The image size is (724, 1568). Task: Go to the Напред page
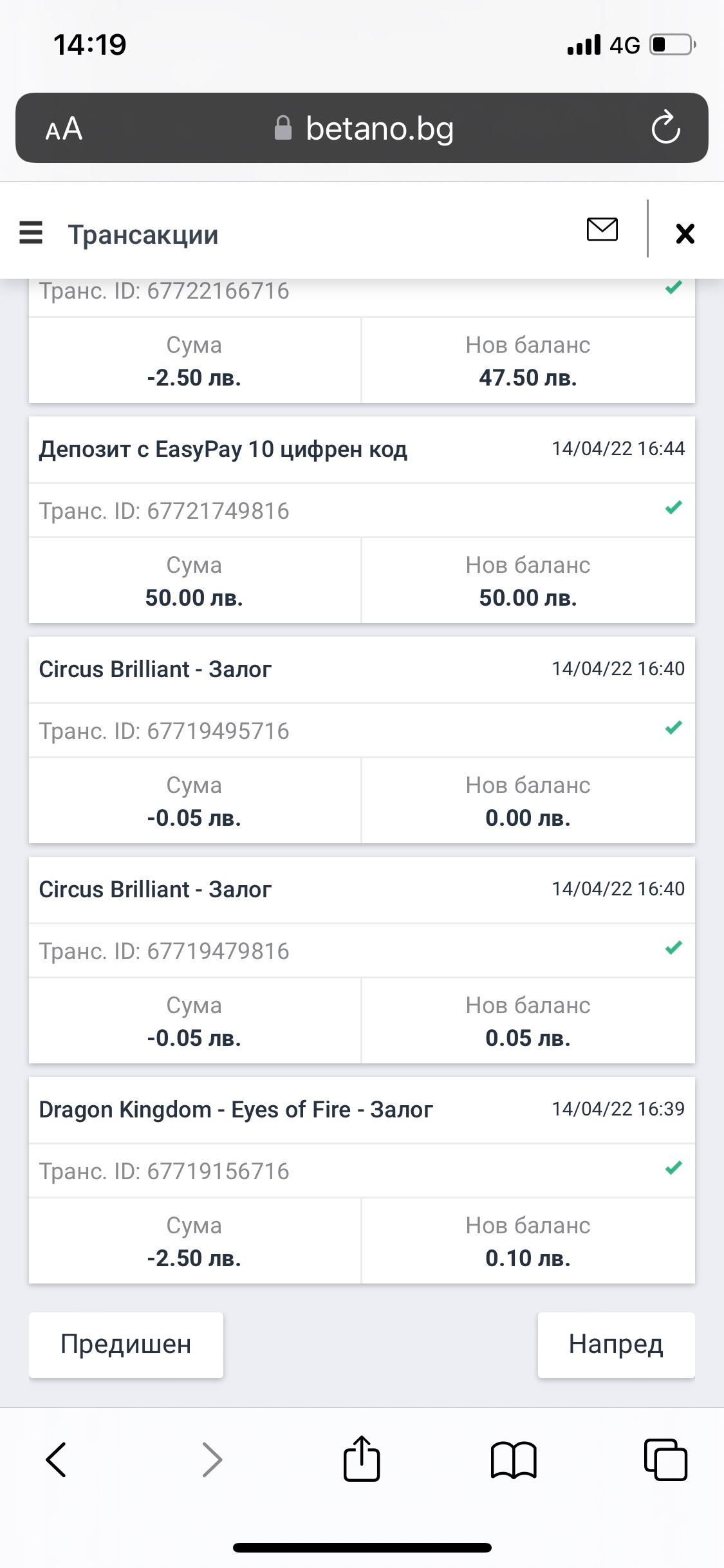click(x=616, y=1344)
